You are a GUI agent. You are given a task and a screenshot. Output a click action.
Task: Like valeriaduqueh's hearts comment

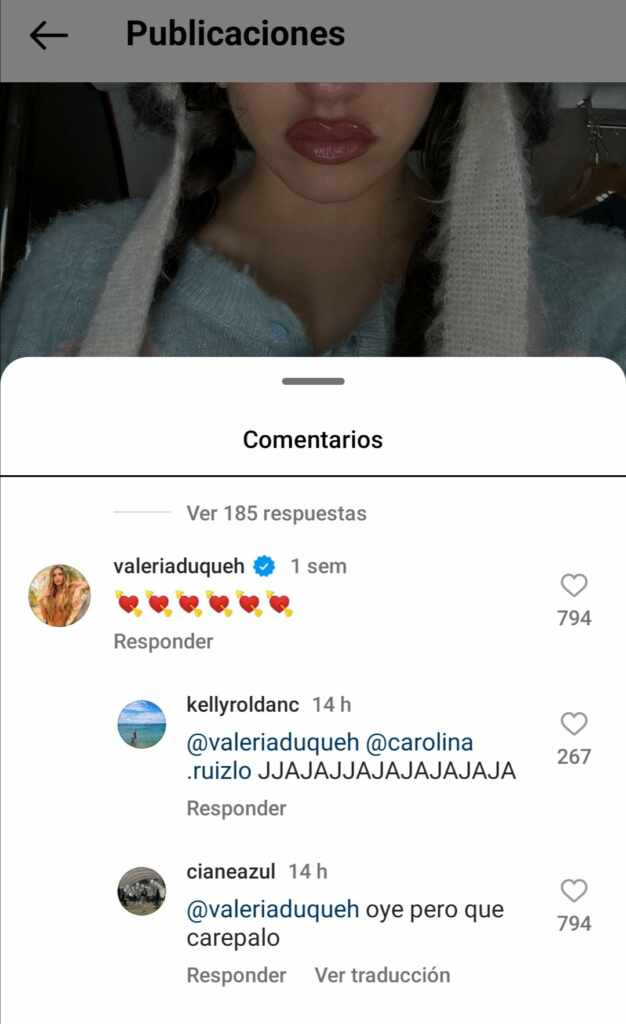[574, 586]
